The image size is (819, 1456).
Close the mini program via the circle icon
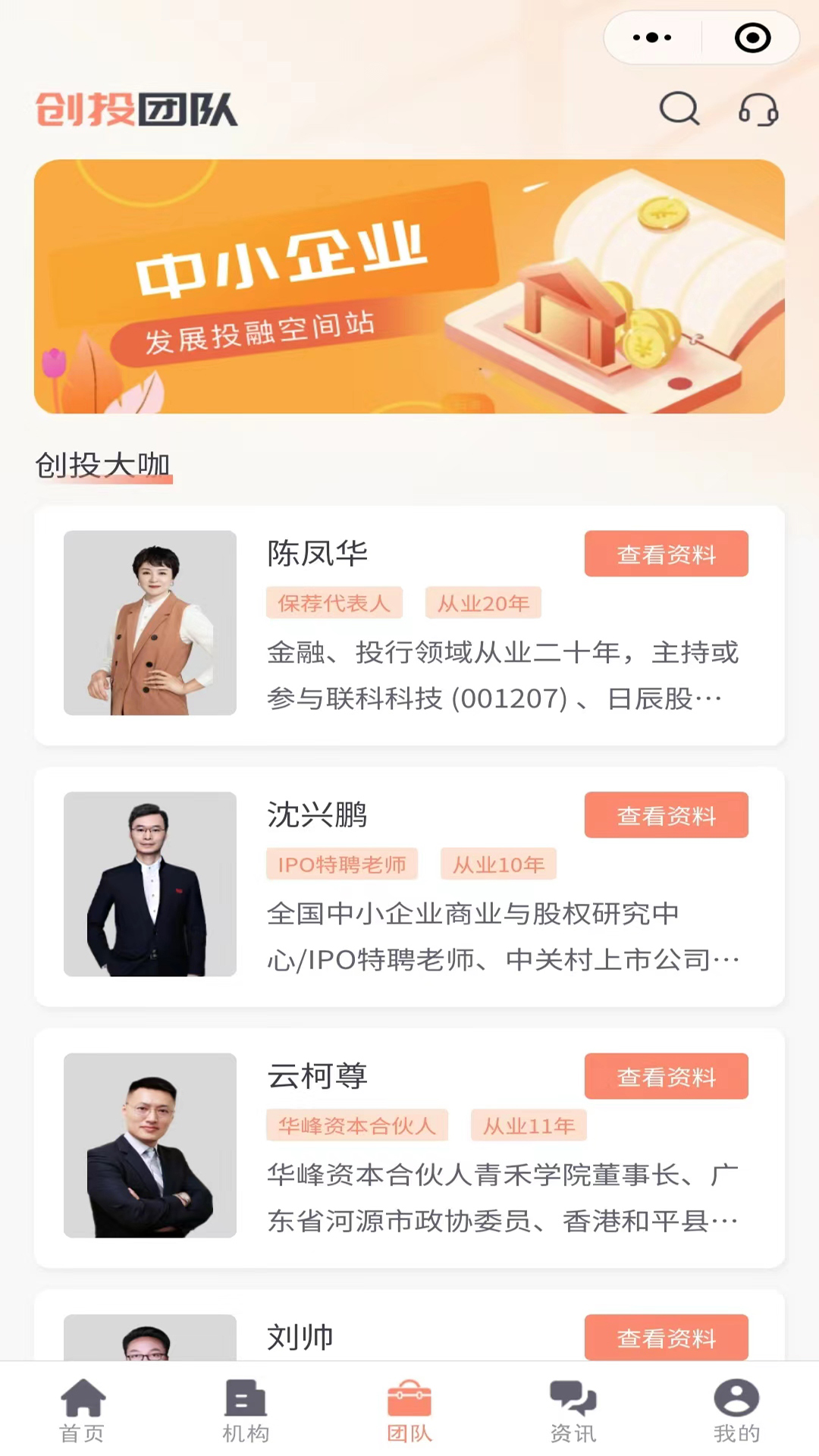coord(752,37)
